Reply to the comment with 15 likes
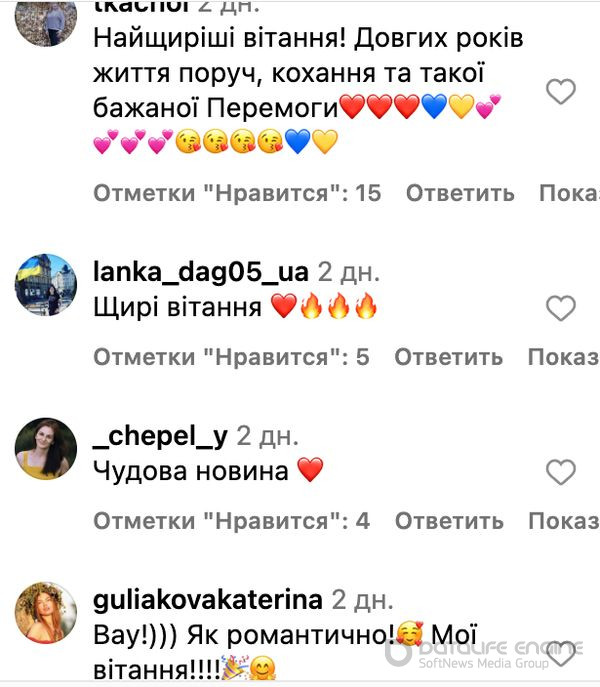This screenshot has height=687, width=600. [x=461, y=193]
